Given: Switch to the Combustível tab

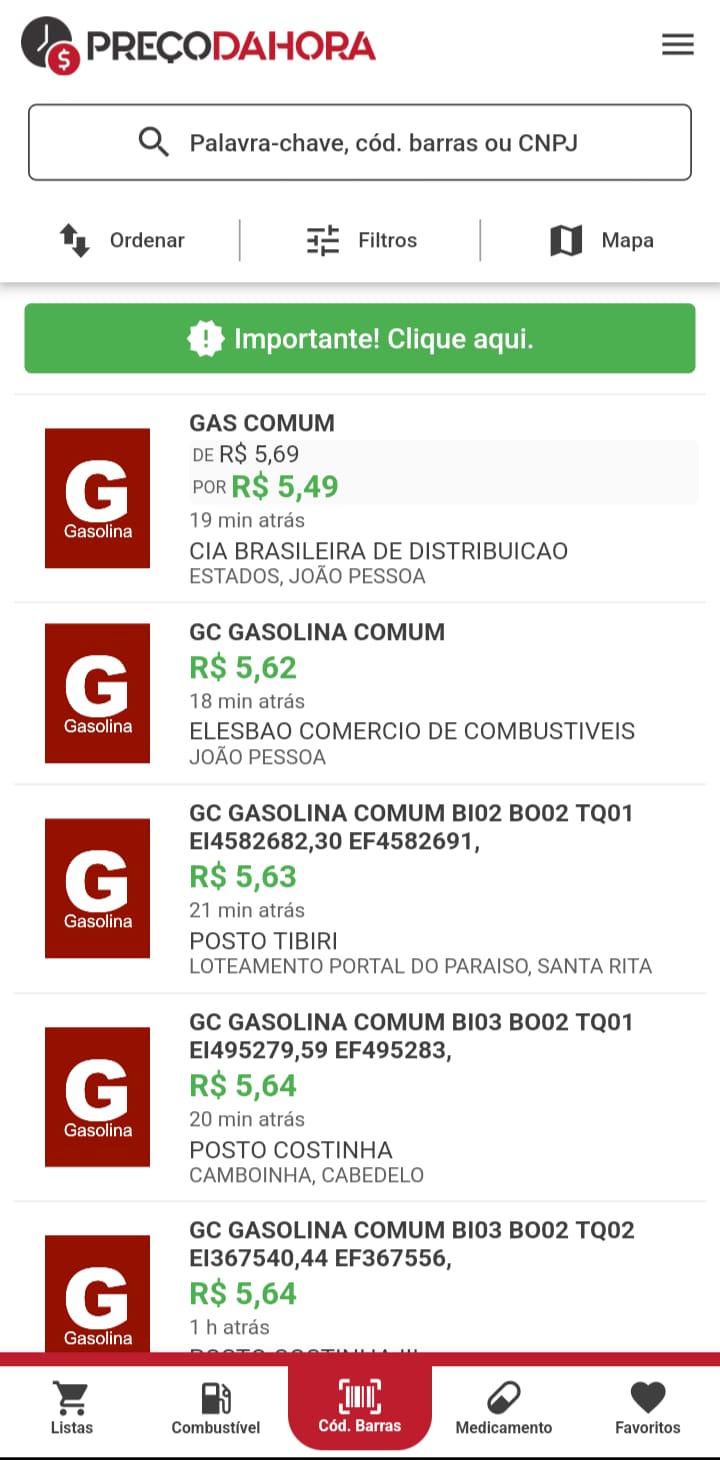Looking at the screenshot, I should coord(216,1408).
